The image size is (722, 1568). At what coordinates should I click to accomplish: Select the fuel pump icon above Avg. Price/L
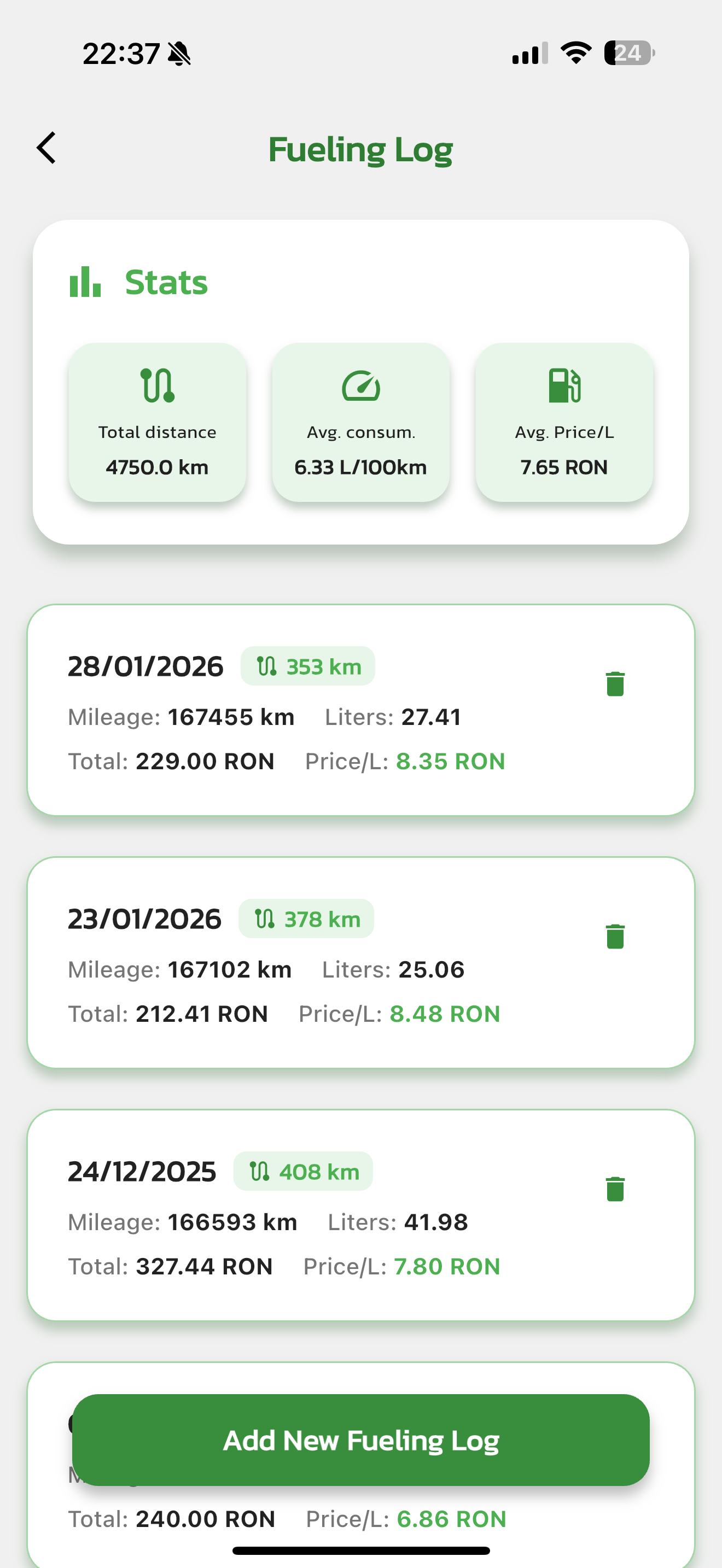tap(564, 385)
